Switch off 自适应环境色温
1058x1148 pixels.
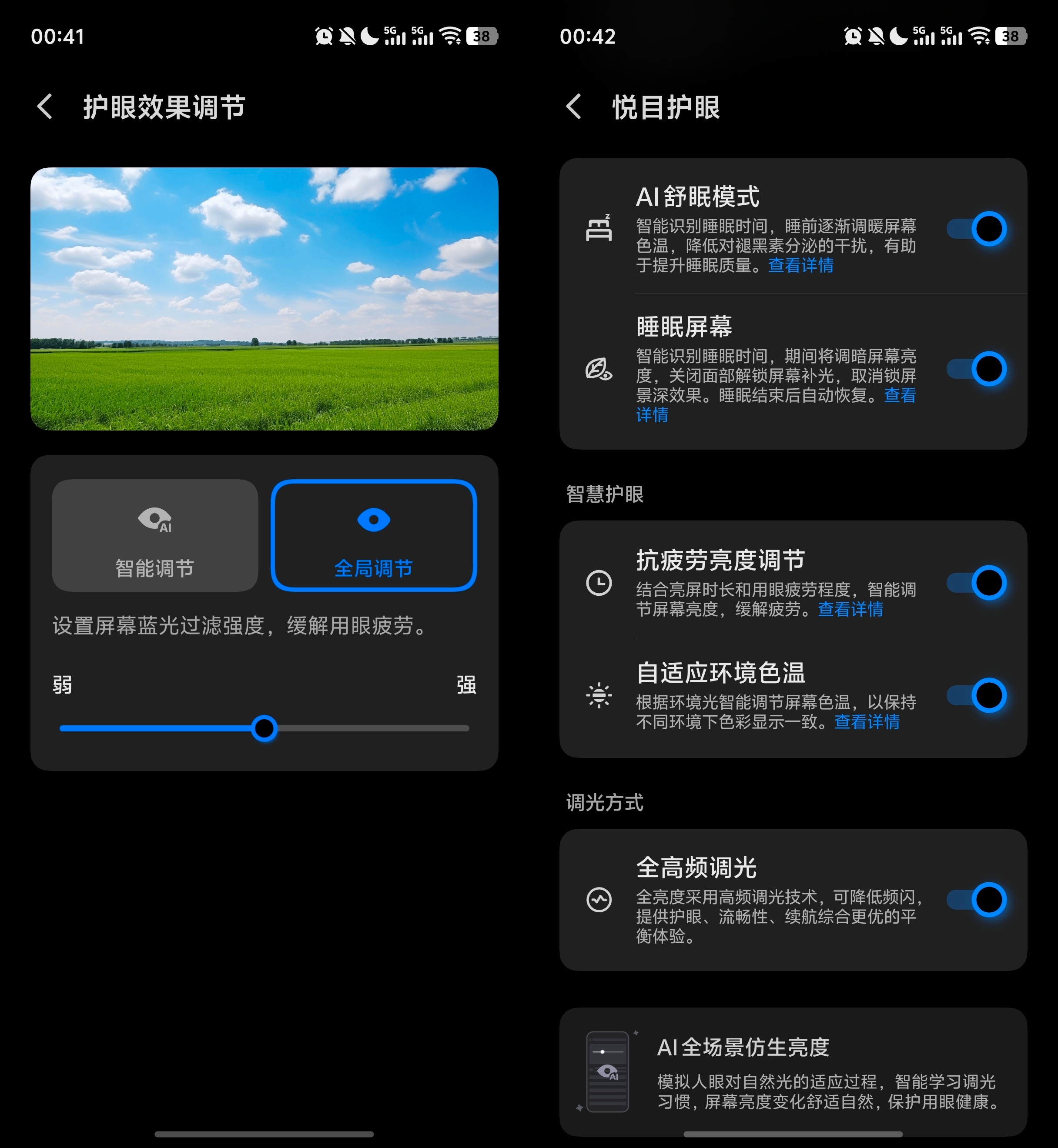977,695
